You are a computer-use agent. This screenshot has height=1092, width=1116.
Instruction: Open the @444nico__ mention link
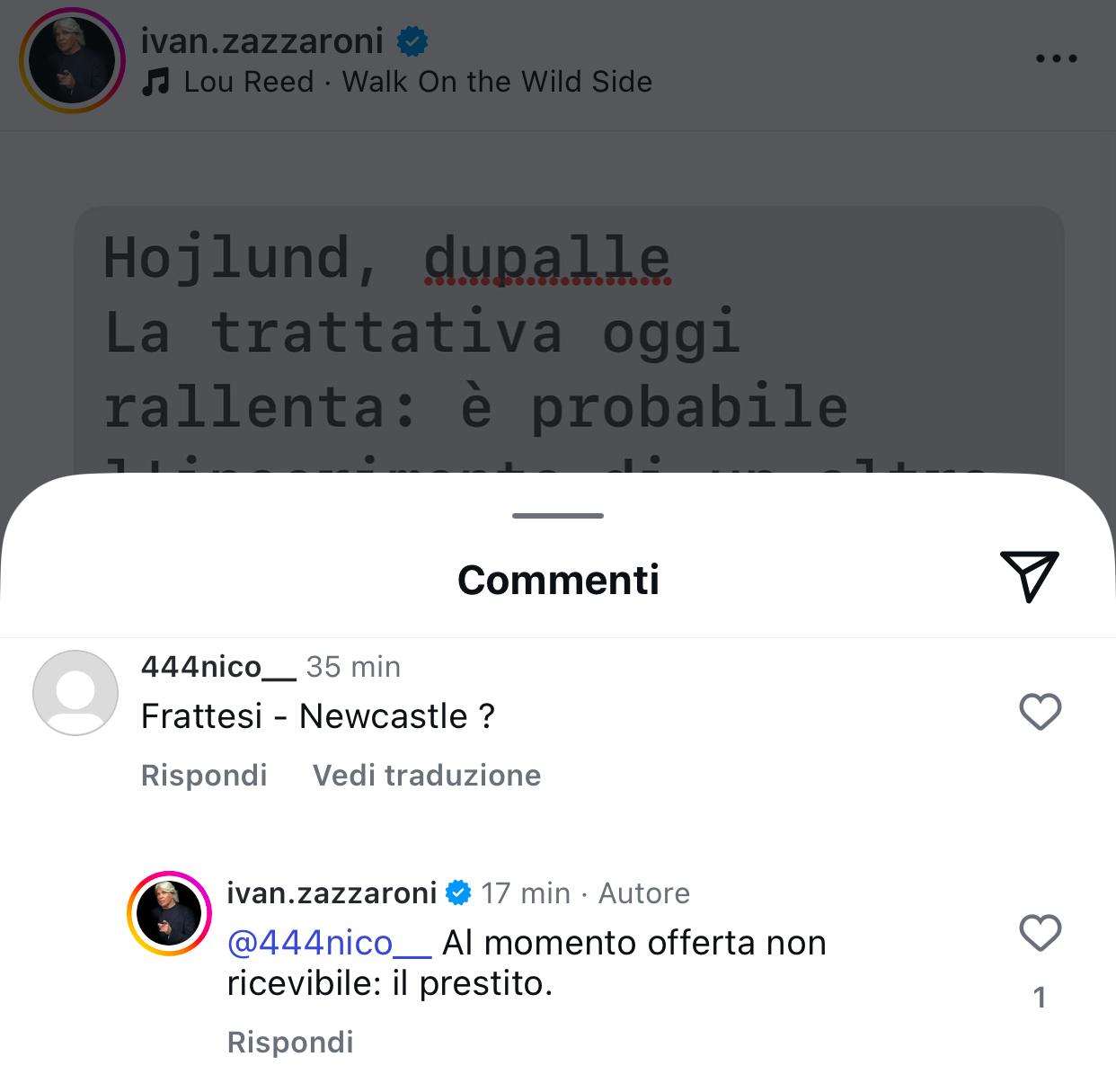[x=329, y=943]
